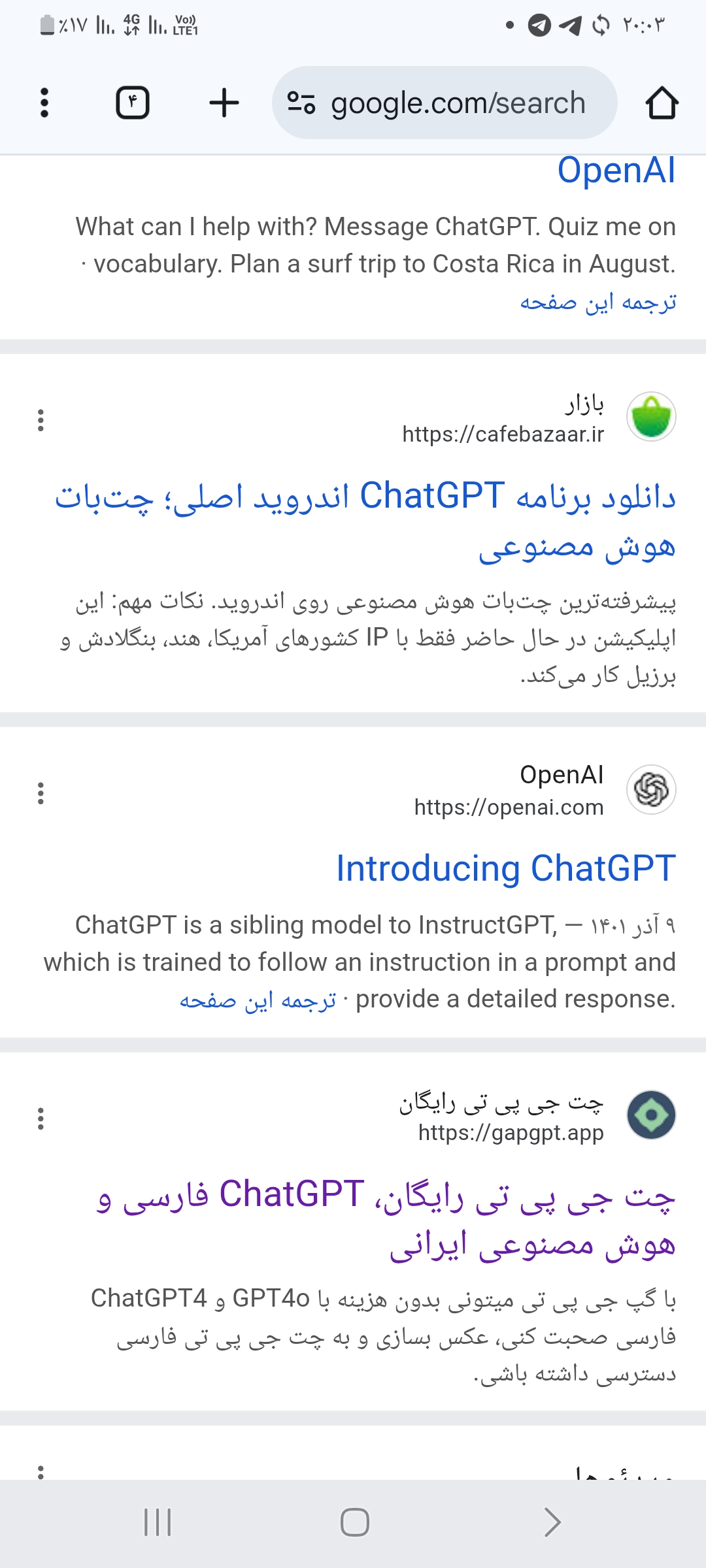This screenshot has height=1568, width=706.
Task: Translate the Introducing ChatGPT page
Action: pos(258,1000)
